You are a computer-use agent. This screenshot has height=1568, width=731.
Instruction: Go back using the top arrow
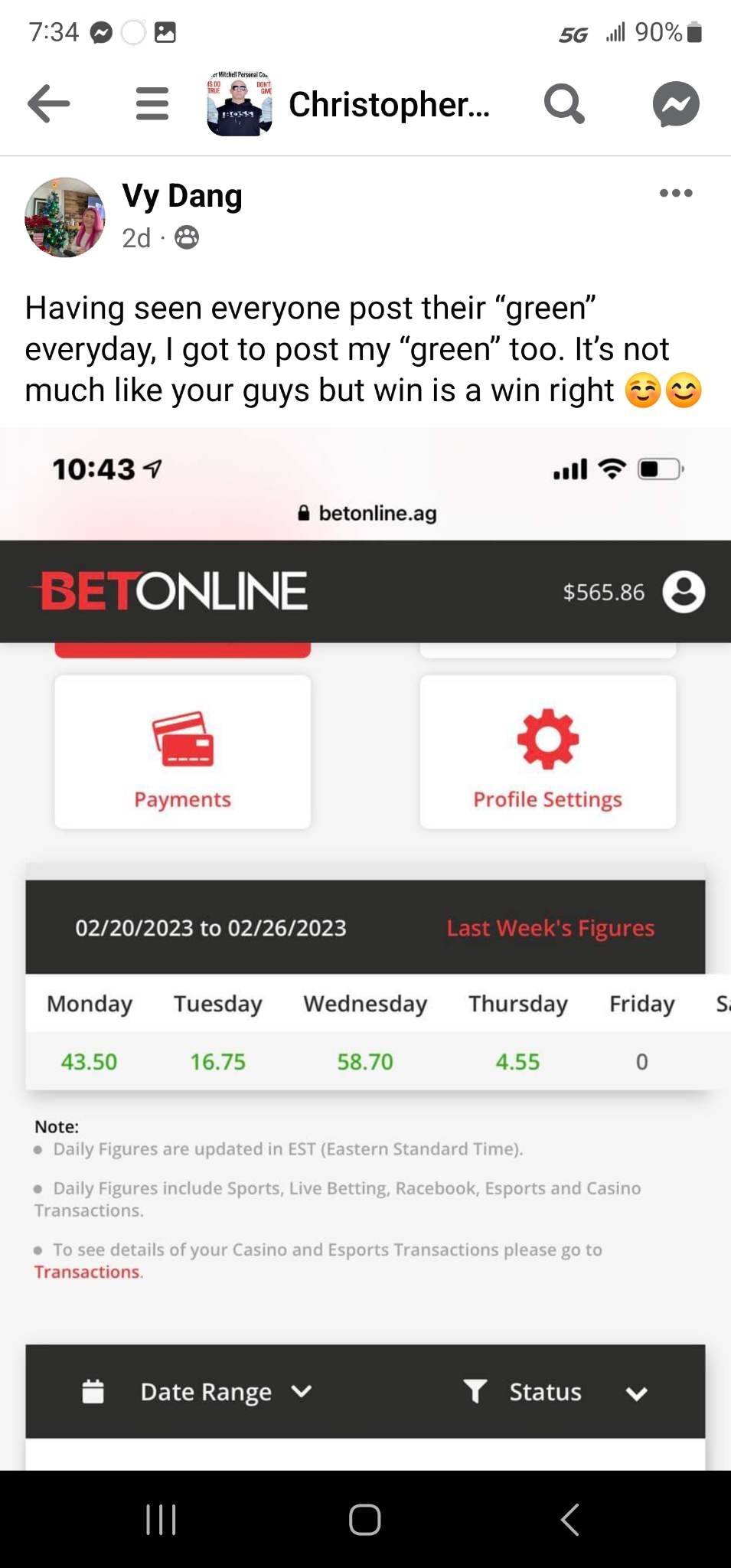(x=49, y=103)
